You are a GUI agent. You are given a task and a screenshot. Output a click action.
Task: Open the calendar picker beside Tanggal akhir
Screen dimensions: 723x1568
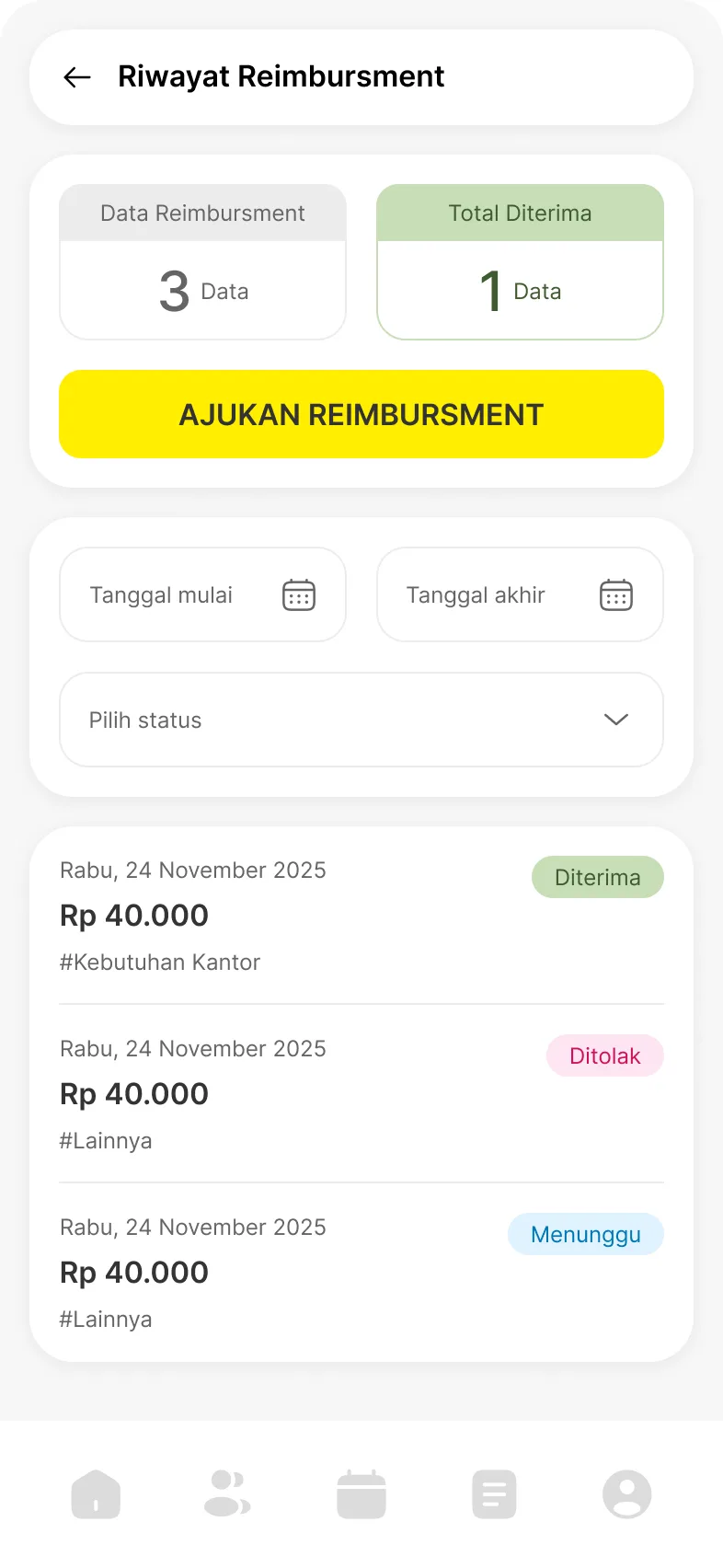pos(615,594)
